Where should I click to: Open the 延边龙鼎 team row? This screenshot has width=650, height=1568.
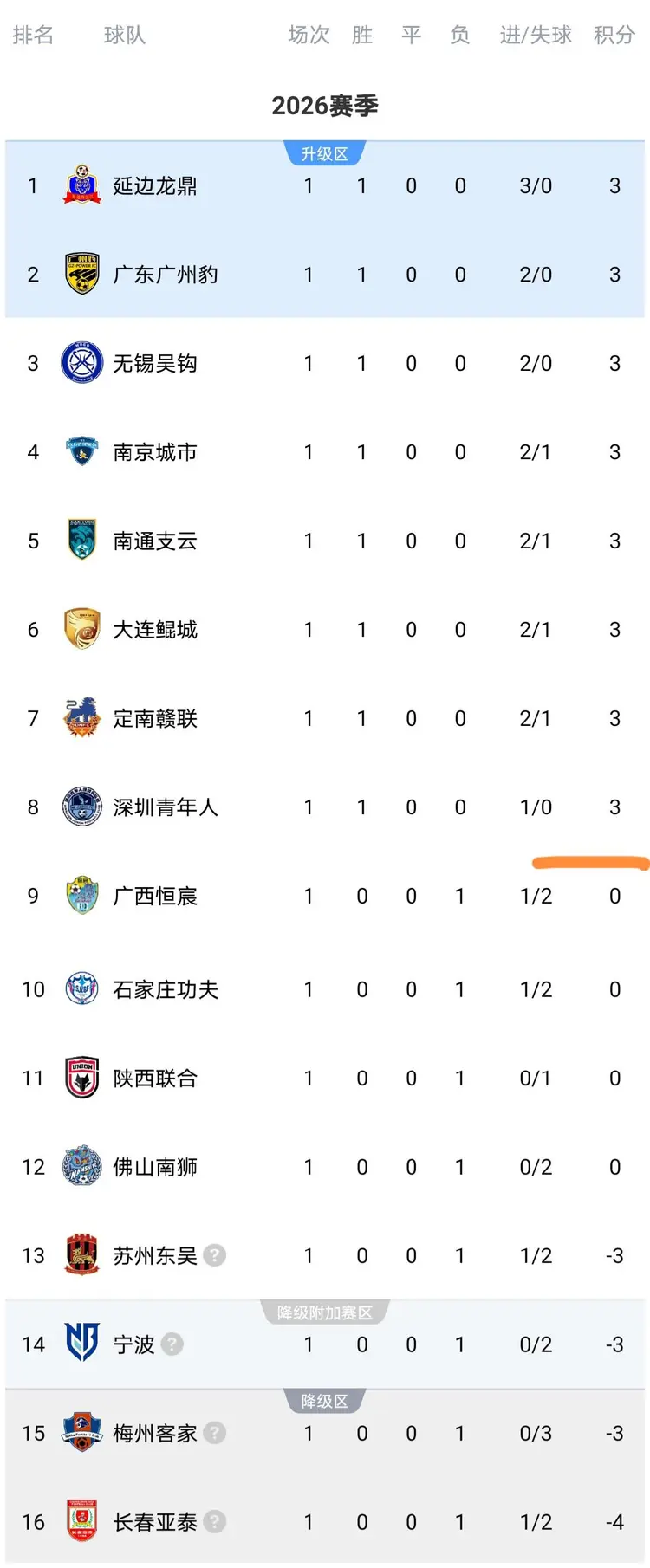155,186
